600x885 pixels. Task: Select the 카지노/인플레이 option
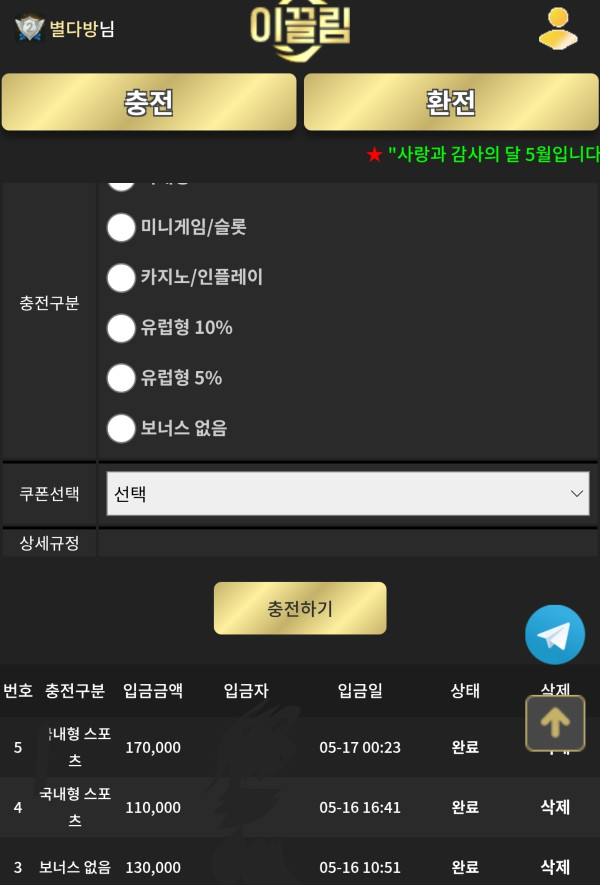point(122,277)
